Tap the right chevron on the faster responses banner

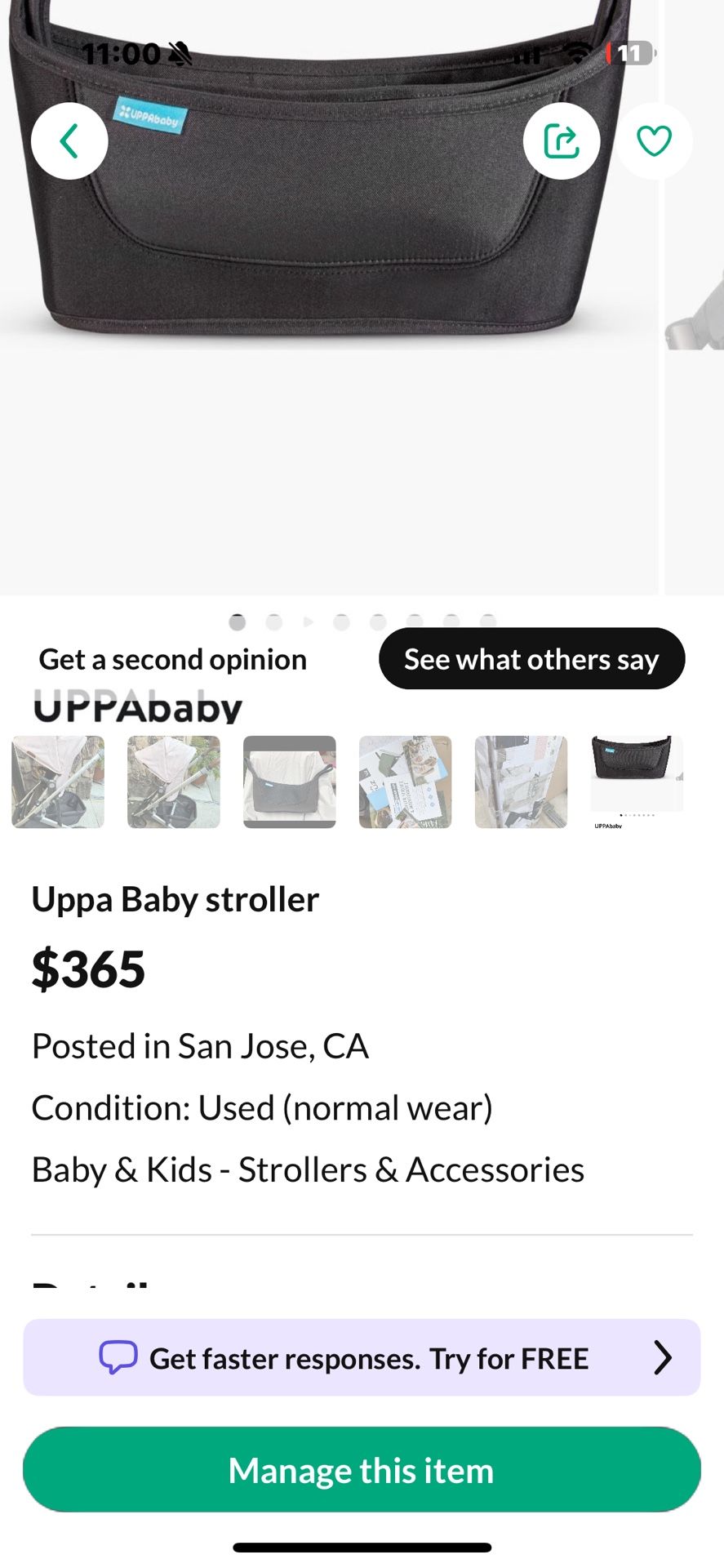[663, 1356]
